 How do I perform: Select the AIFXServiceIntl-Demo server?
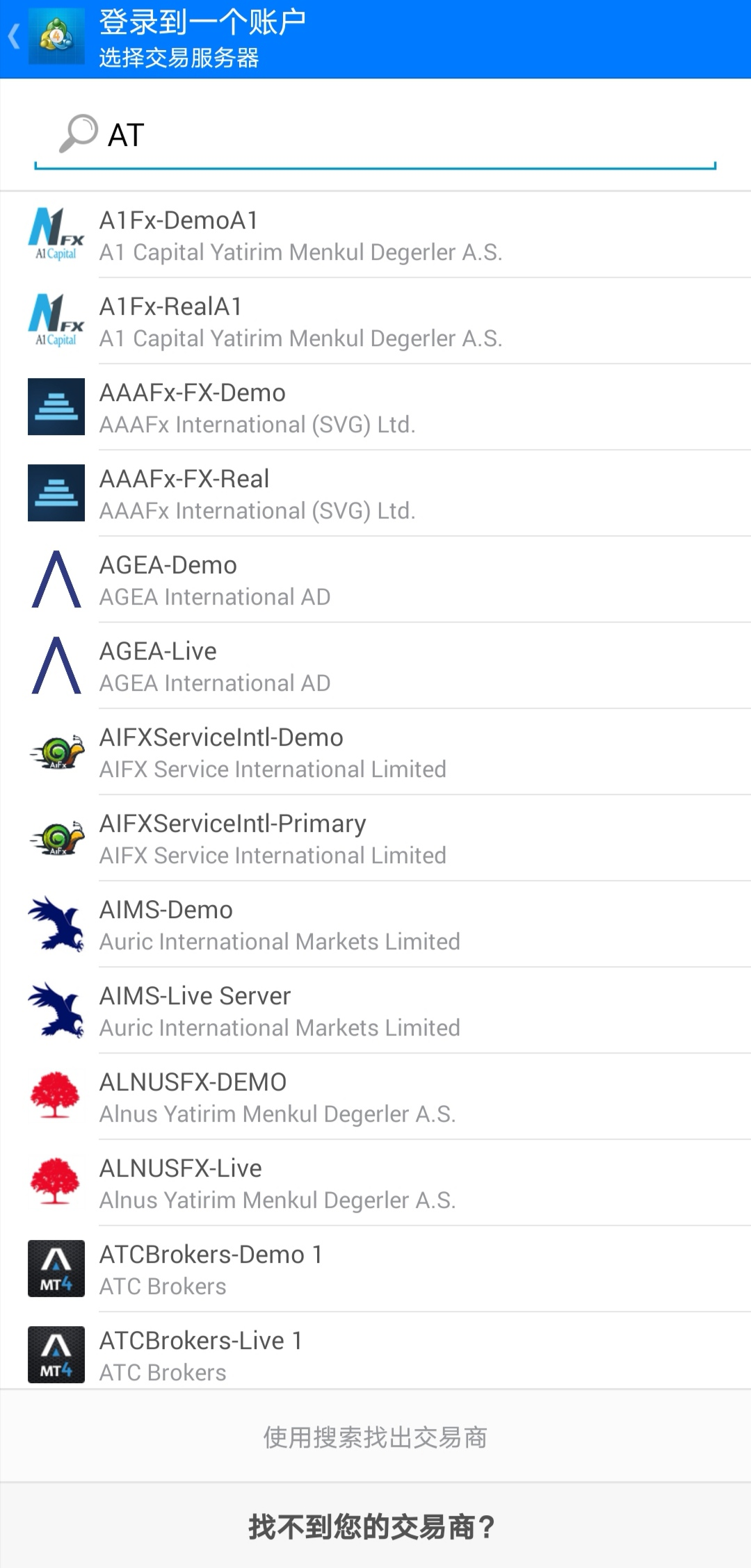(x=375, y=753)
